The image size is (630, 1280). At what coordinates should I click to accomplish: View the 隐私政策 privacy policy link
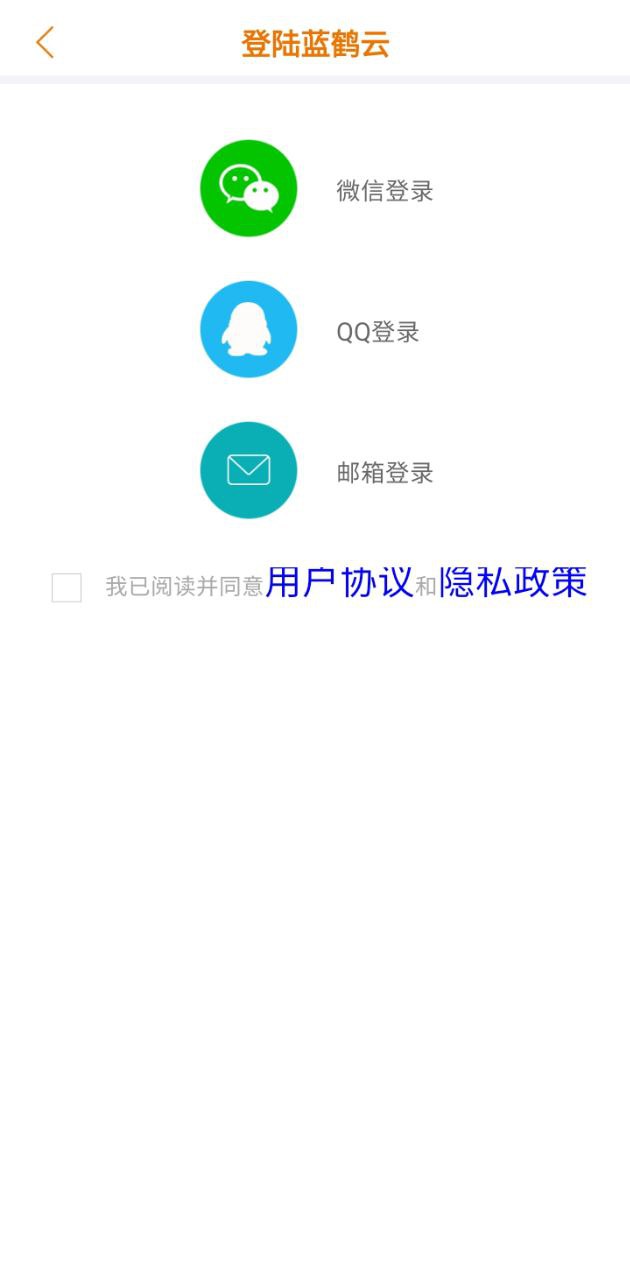(x=512, y=582)
